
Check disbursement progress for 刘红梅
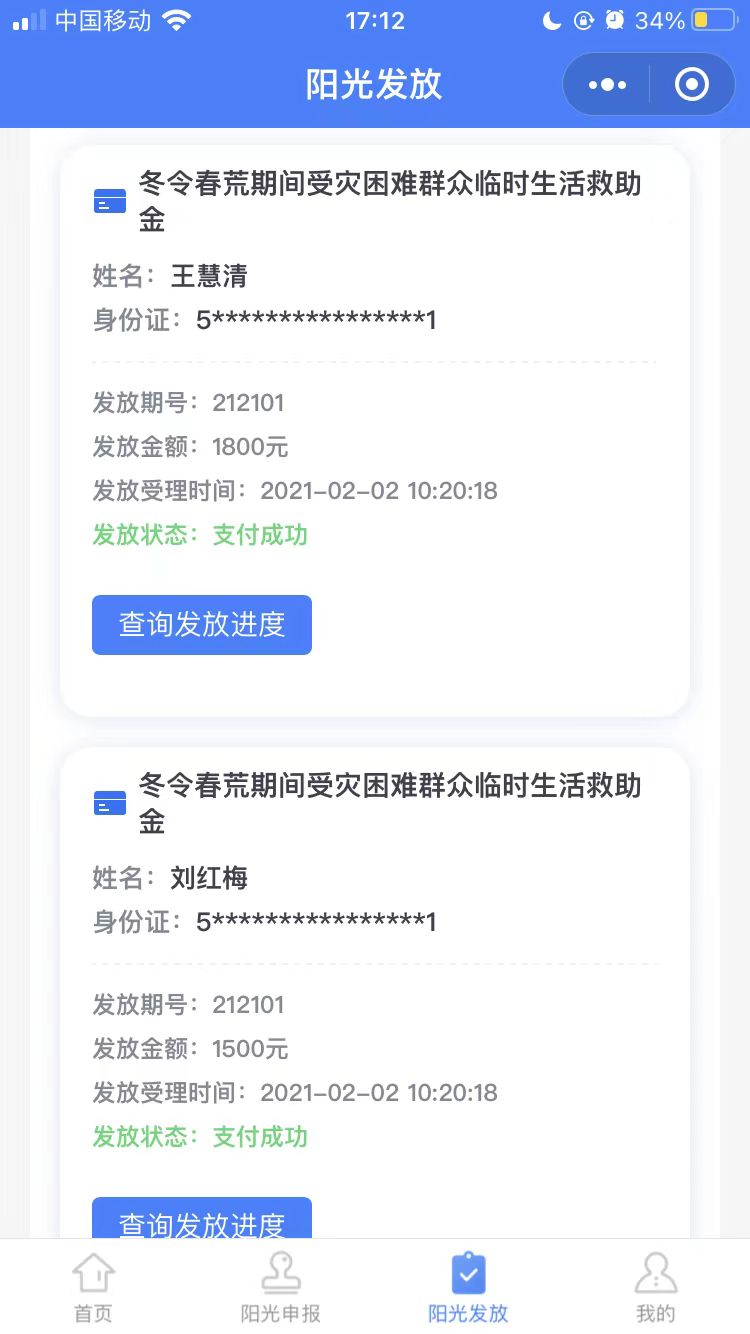point(202,1220)
